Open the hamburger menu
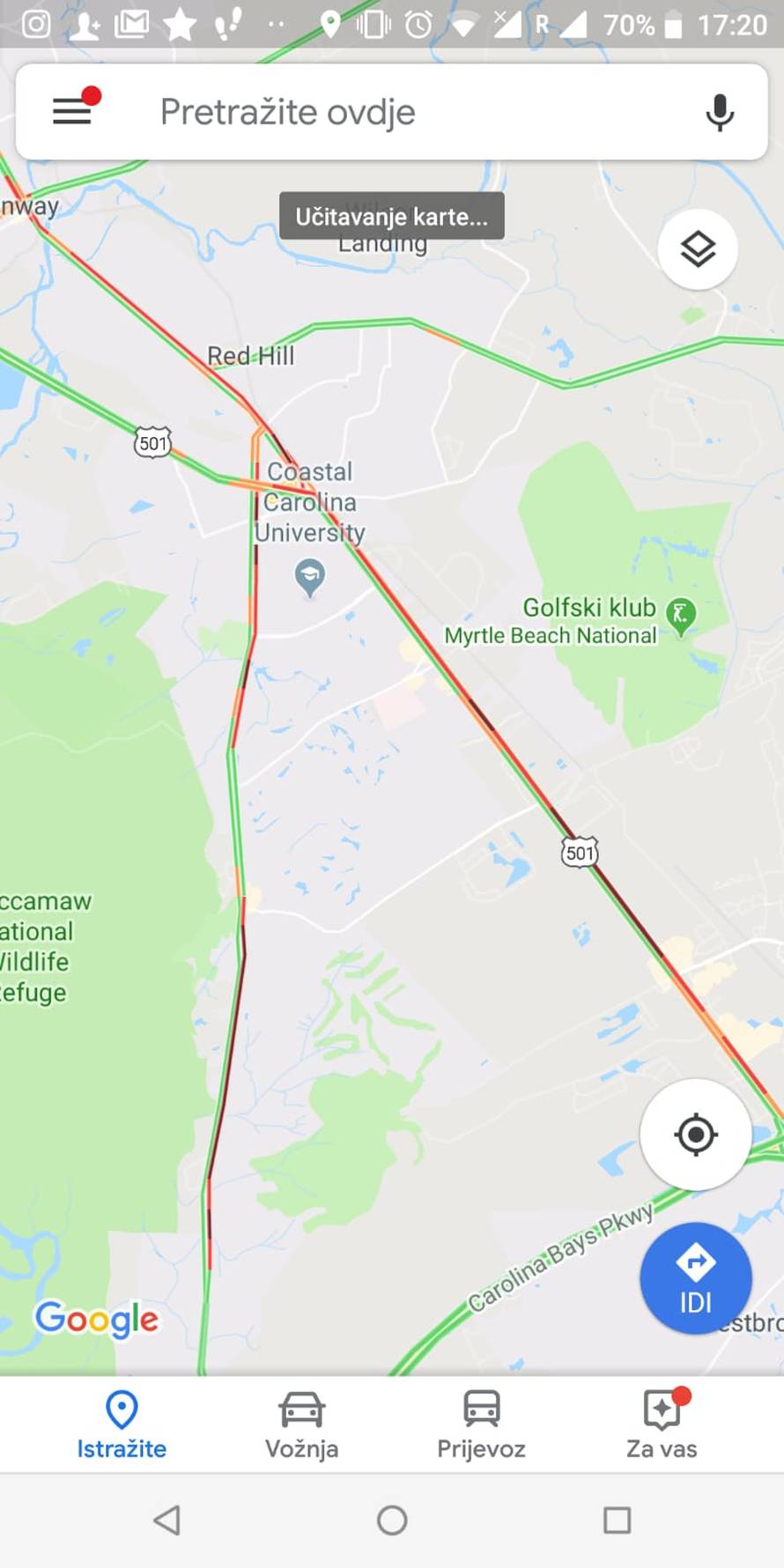784x1568 pixels. pos(72,111)
